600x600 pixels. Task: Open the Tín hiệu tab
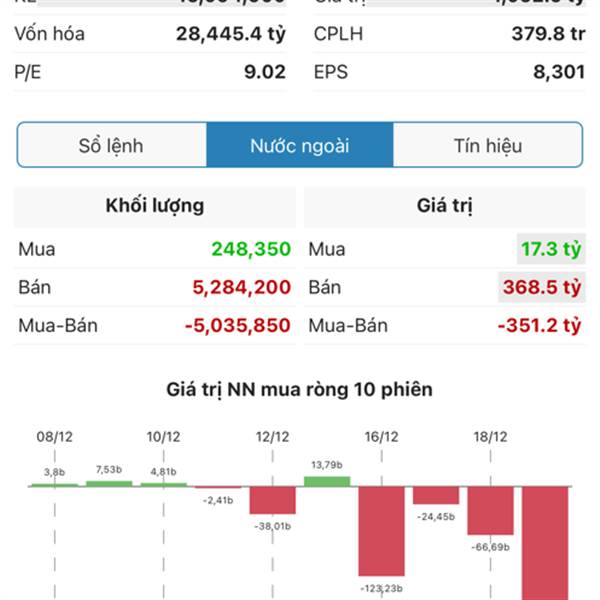tap(488, 145)
